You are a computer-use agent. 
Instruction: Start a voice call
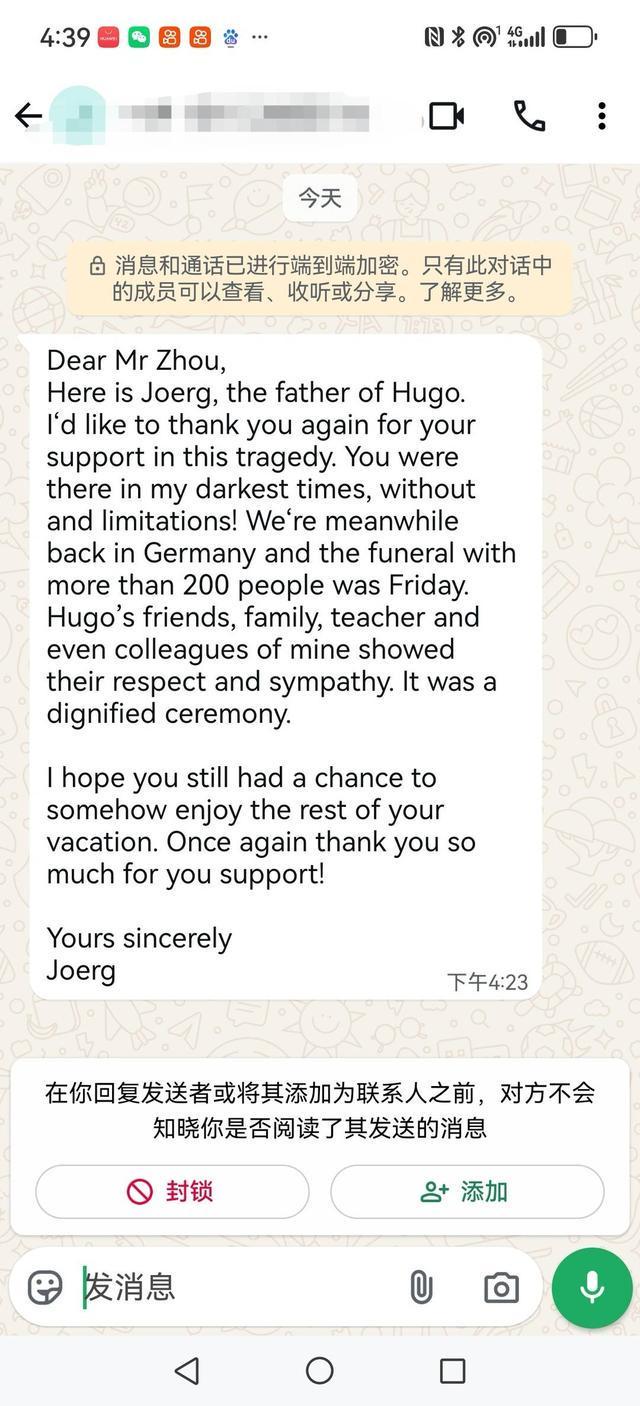click(529, 116)
